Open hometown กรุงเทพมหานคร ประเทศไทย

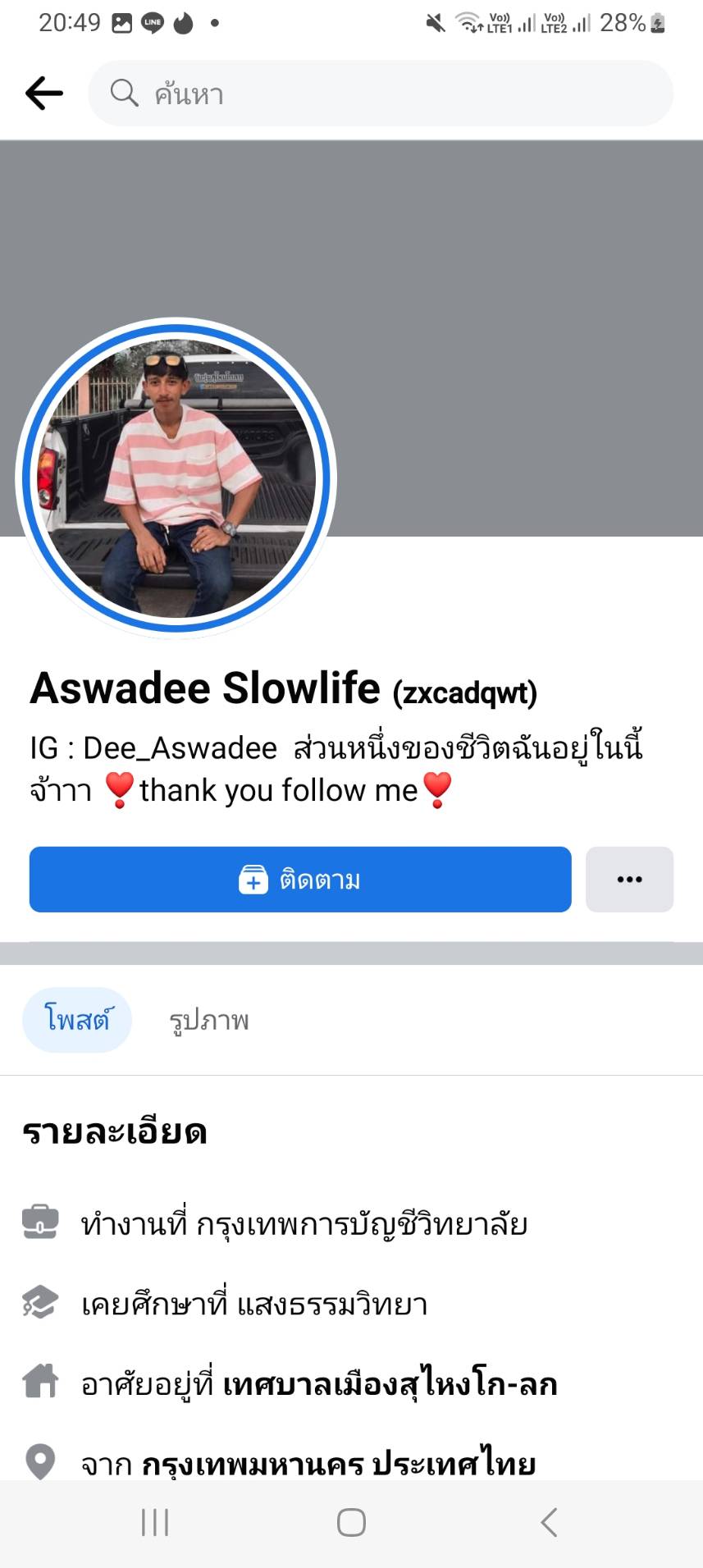[x=339, y=1463]
